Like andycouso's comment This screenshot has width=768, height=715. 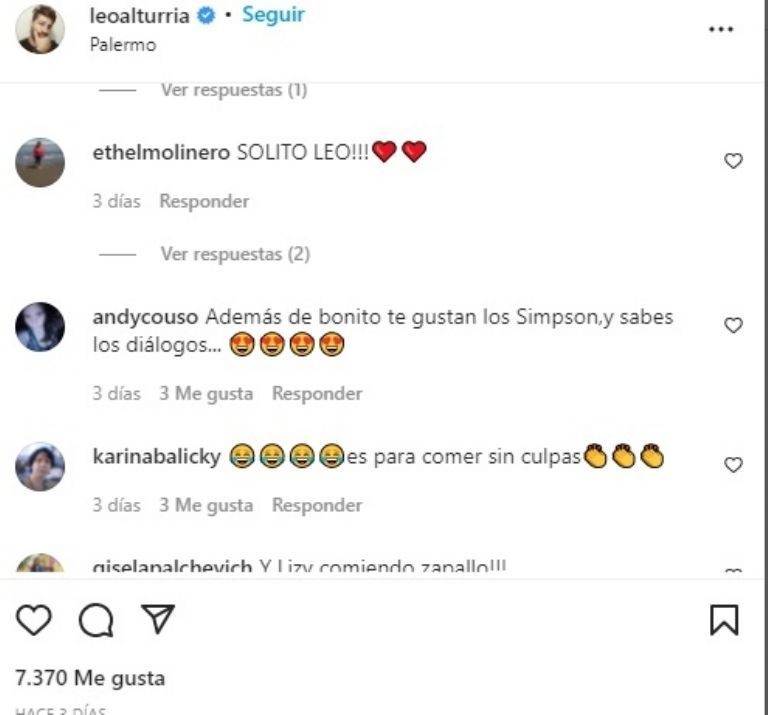tap(733, 325)
